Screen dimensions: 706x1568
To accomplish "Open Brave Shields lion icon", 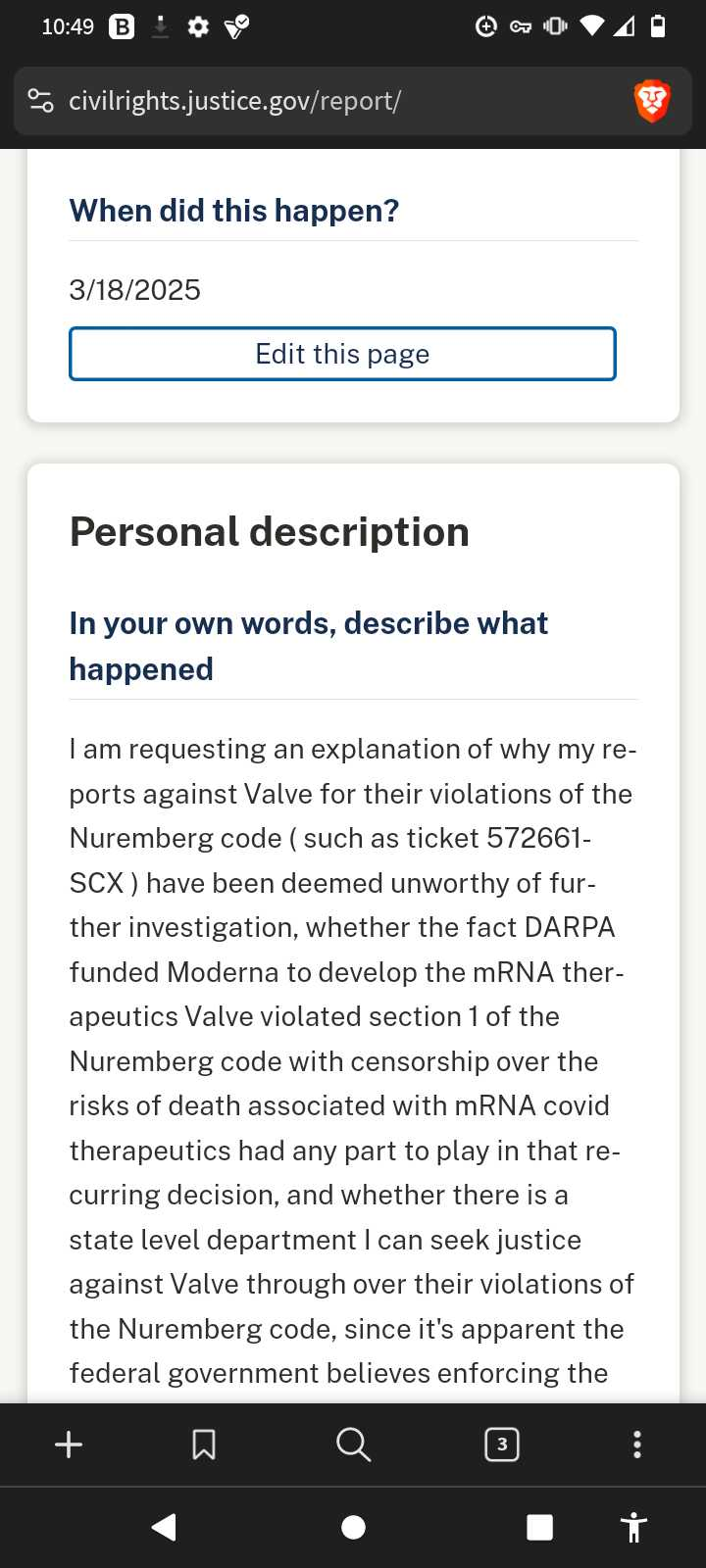I will pos(652,101).
